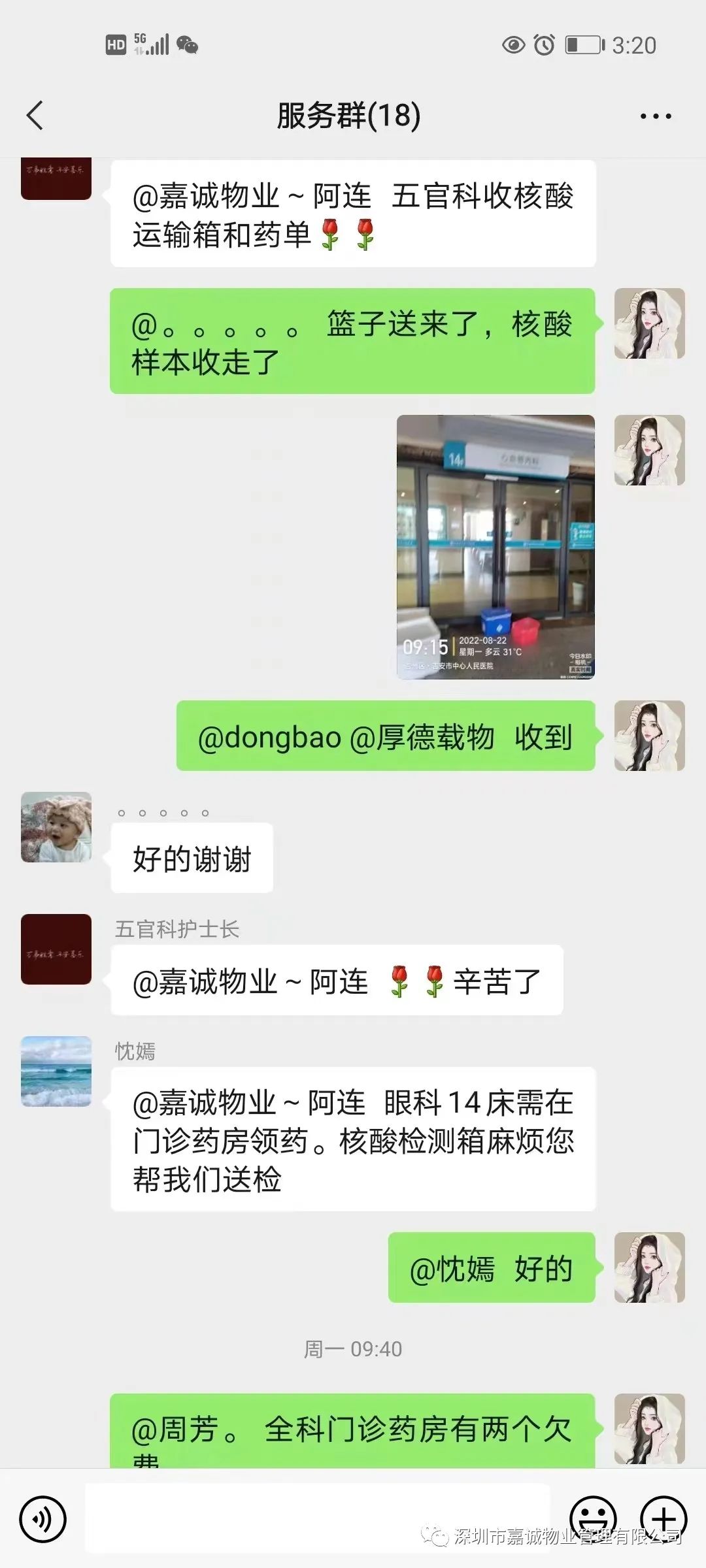View 五官科护士长's profile avatar

56,949
